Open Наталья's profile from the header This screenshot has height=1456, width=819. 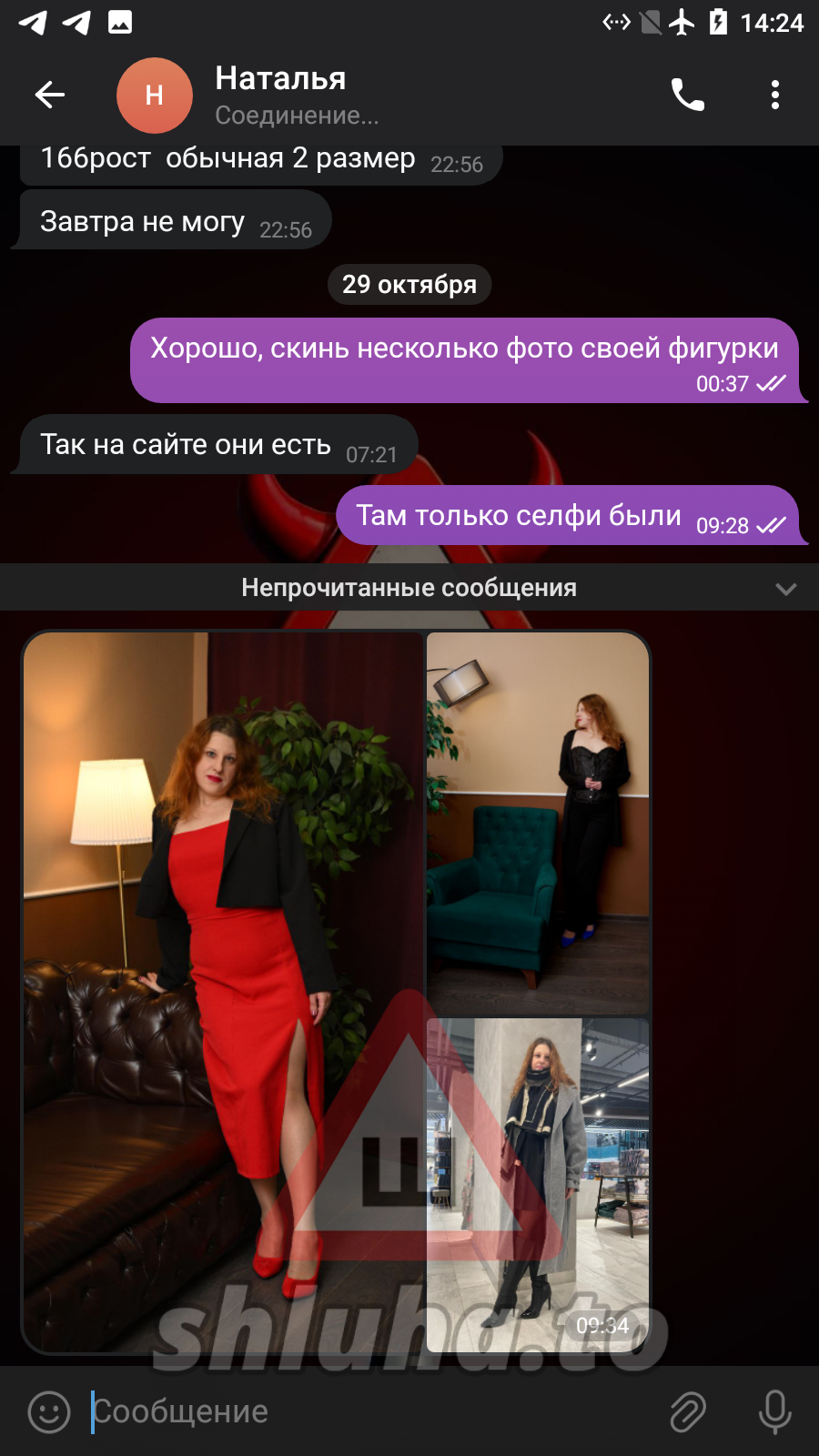[x=280, y=95]
